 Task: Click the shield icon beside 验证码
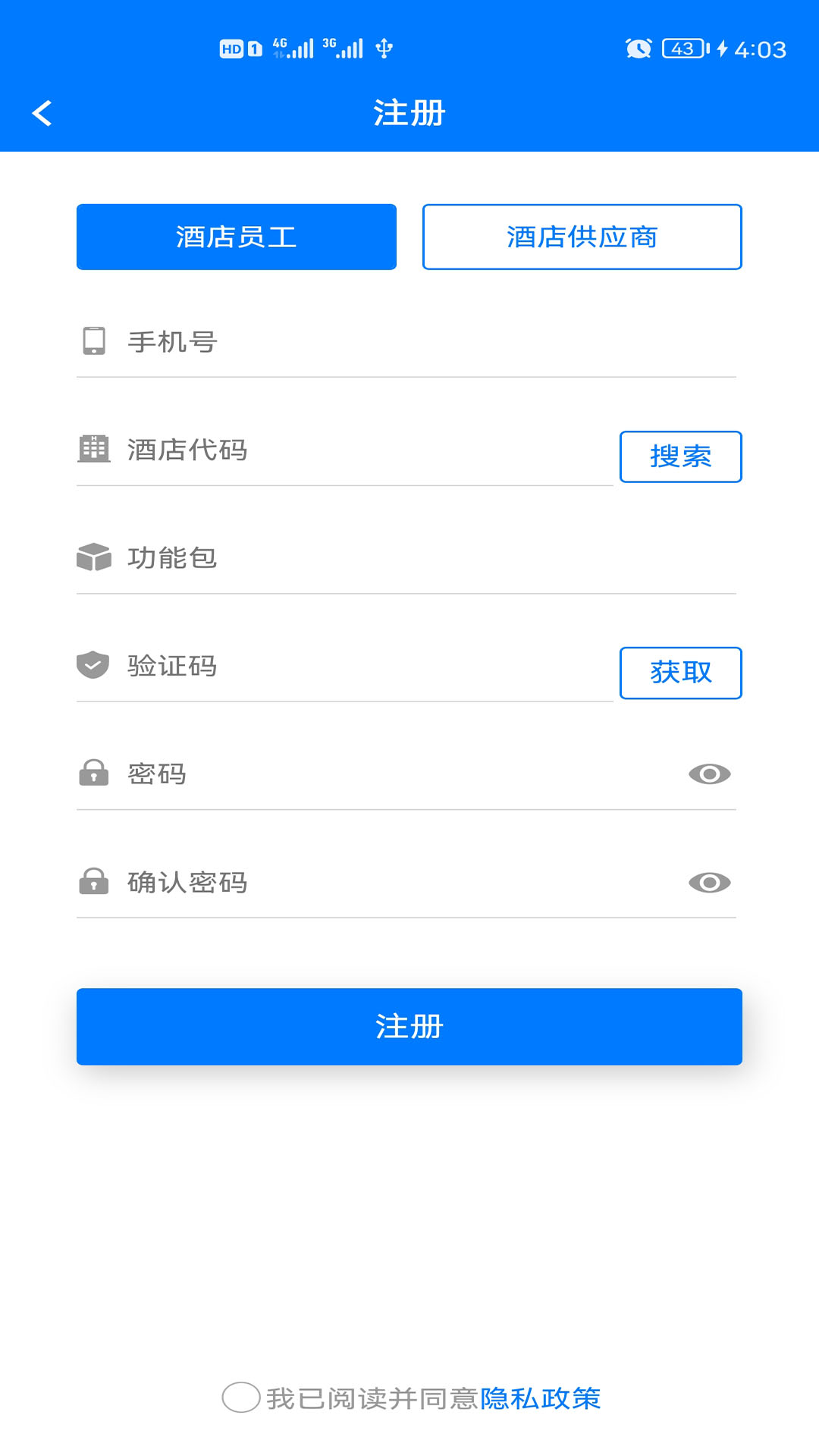tap(93, 666)
